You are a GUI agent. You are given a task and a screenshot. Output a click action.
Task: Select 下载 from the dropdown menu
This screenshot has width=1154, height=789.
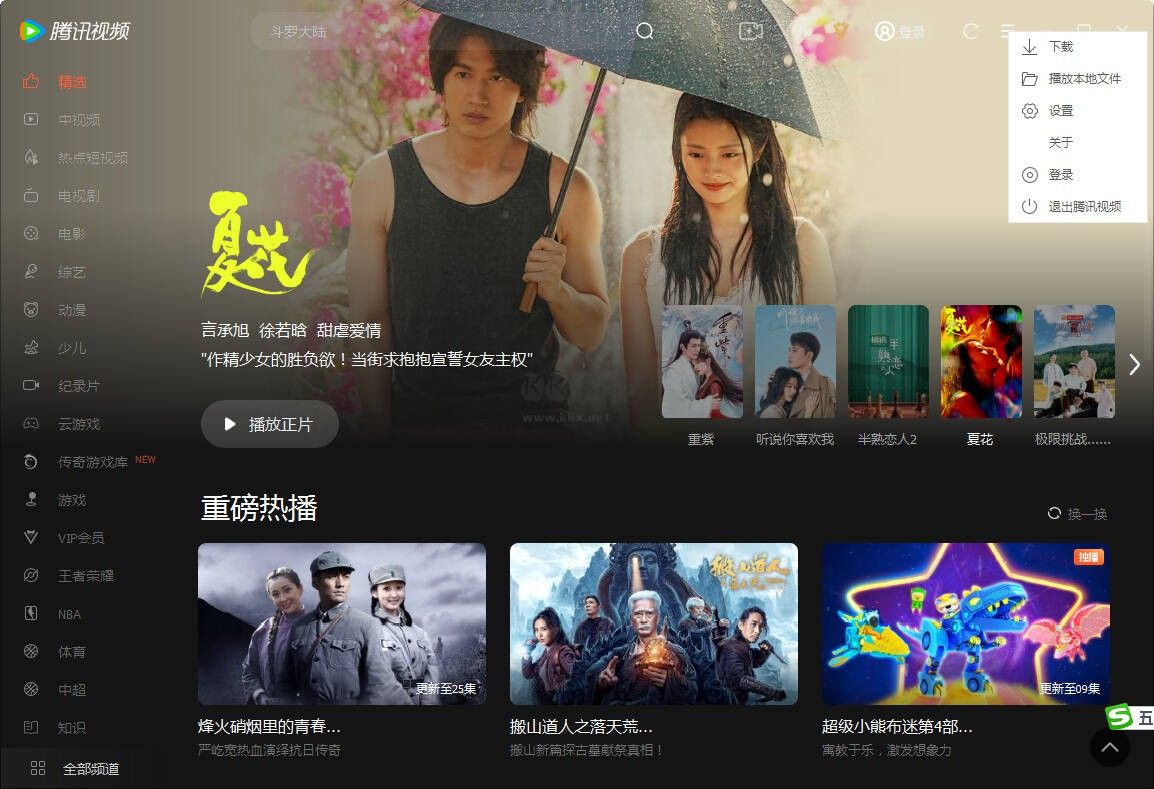click(1061, 47)
